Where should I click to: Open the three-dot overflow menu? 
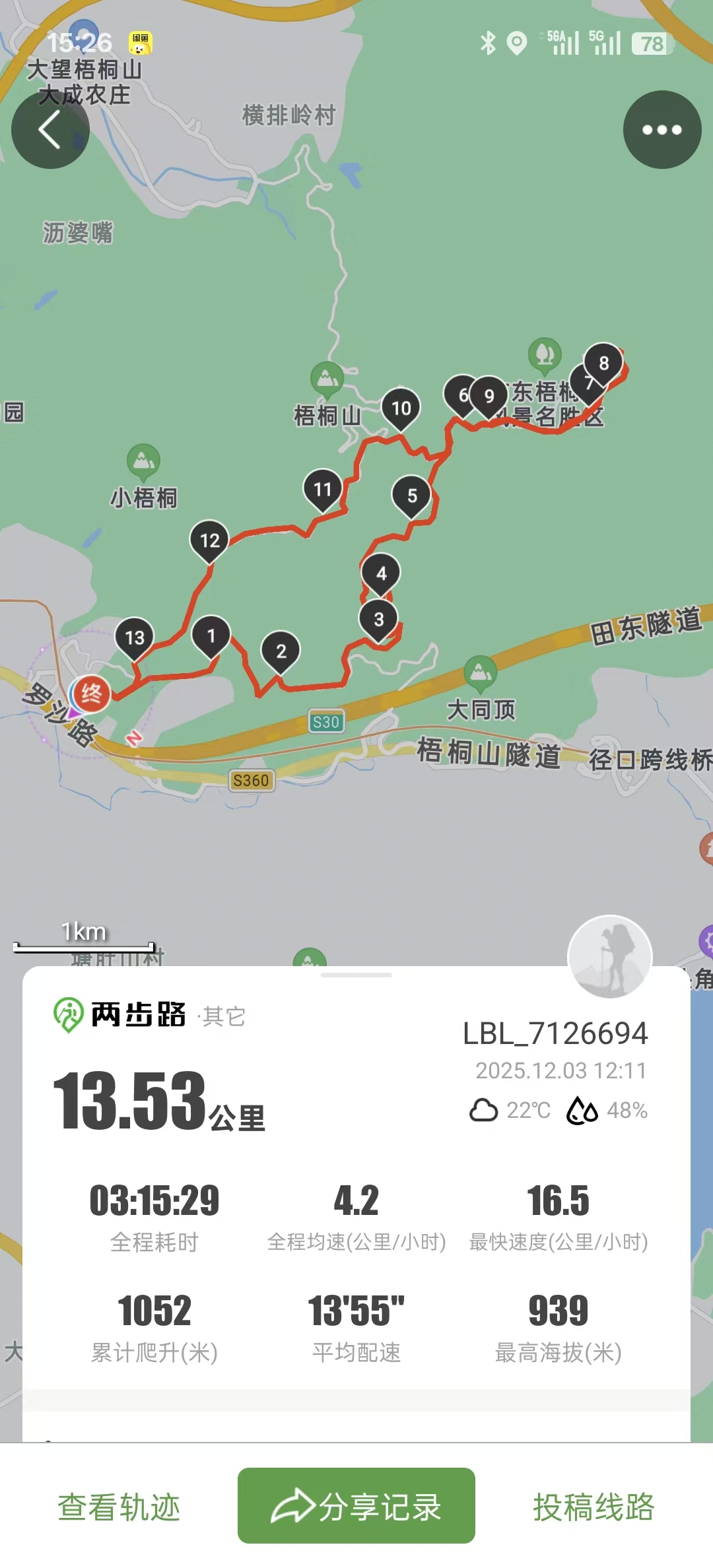pyautogui.click(x=662, y=129)
